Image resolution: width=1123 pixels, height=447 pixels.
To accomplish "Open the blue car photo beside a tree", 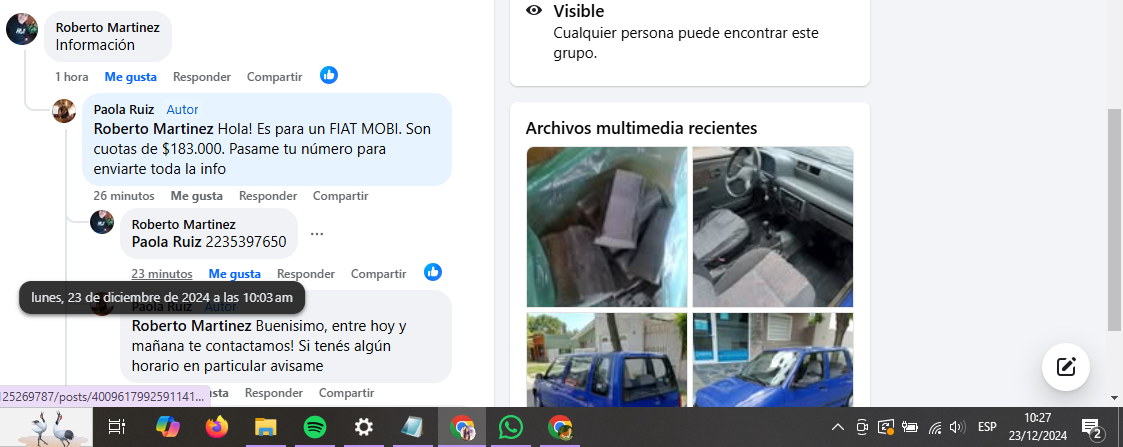I will (606, 360).
